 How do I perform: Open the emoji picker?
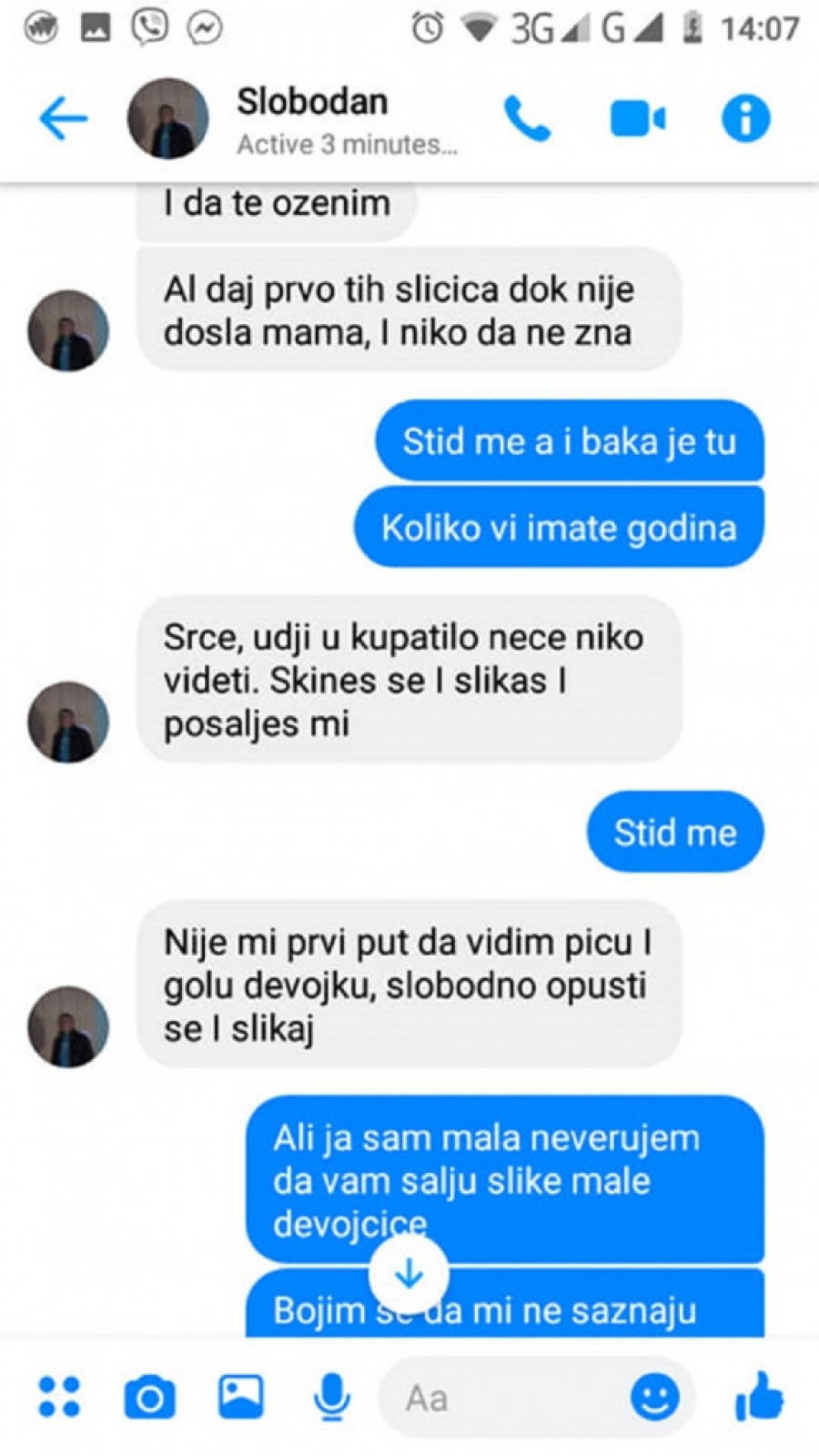pyautogui.click(x=655, y=1397)
